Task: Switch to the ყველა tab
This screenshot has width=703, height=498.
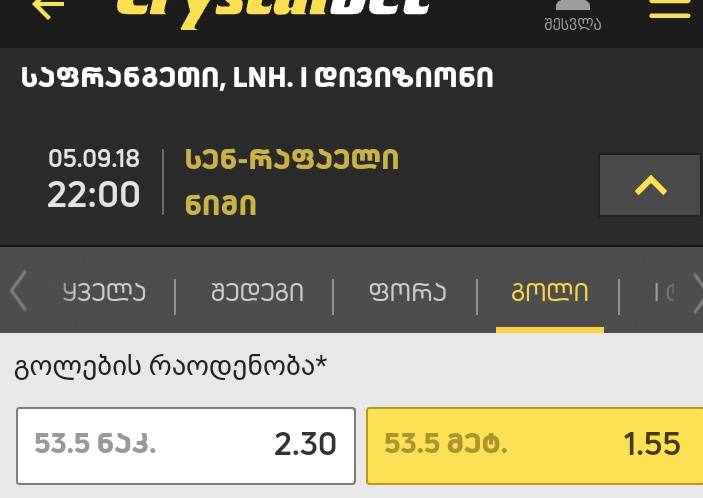Action: coord(103,293)
